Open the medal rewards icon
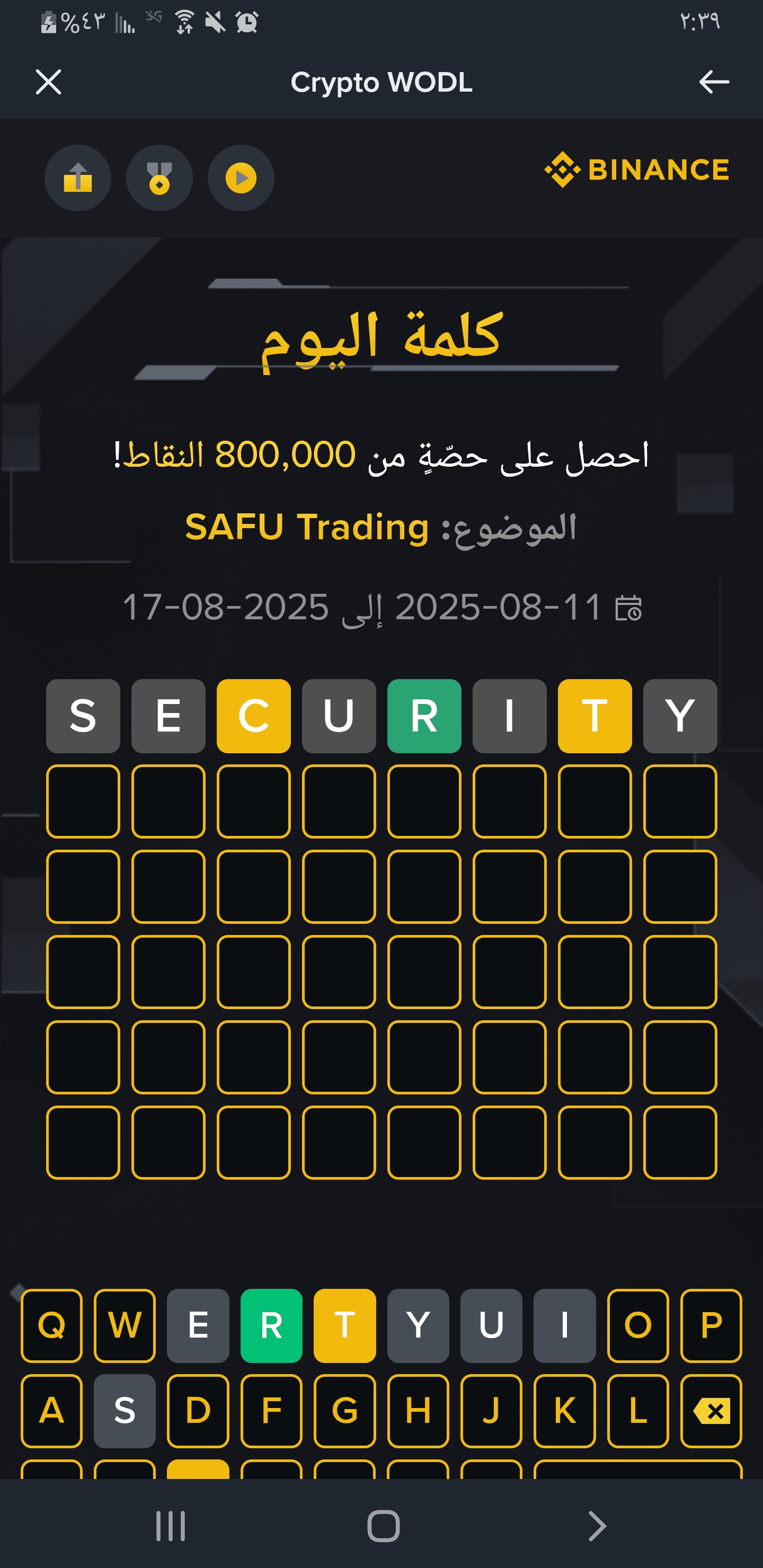This screenshot has width=763, height=1568. click(159, 178)
